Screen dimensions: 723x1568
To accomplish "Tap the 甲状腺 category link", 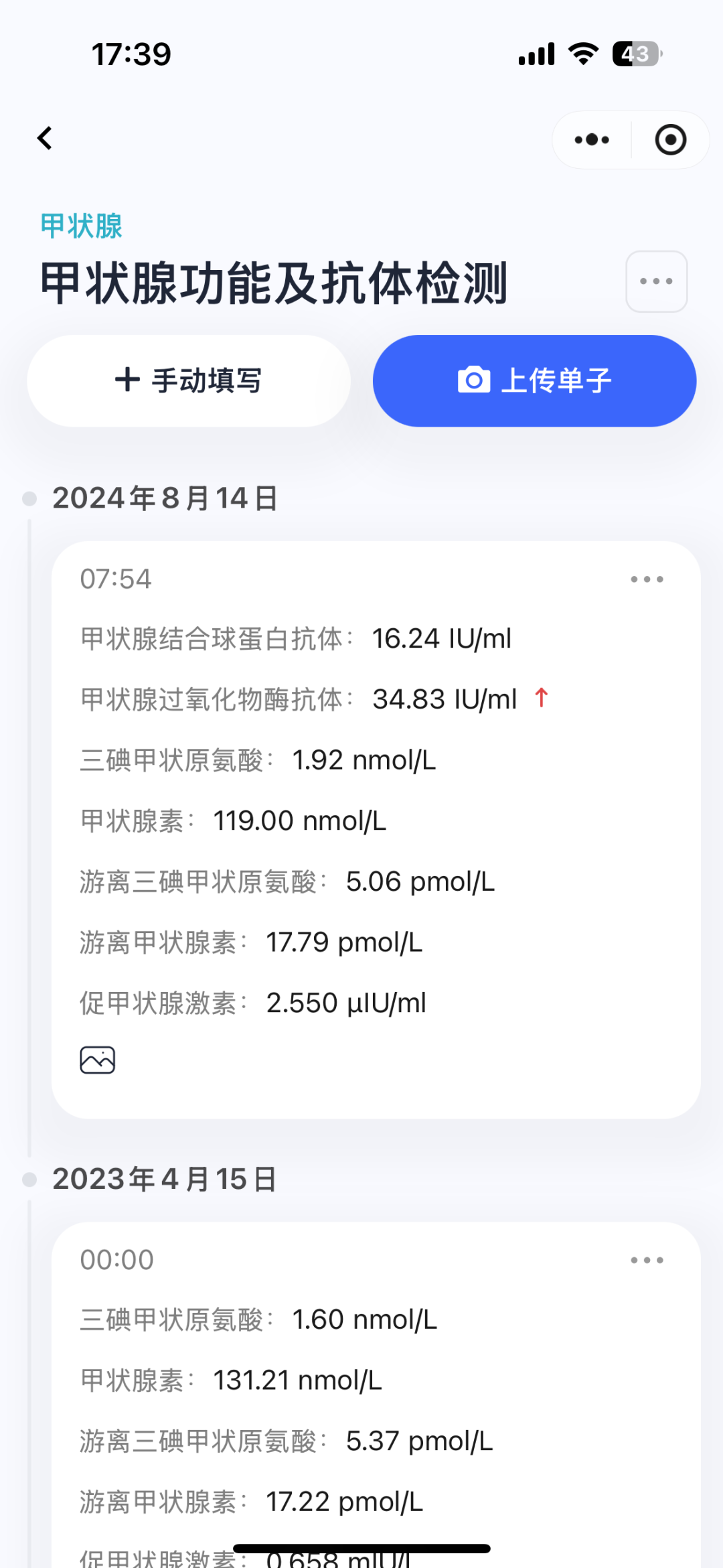I will [81, 226].
